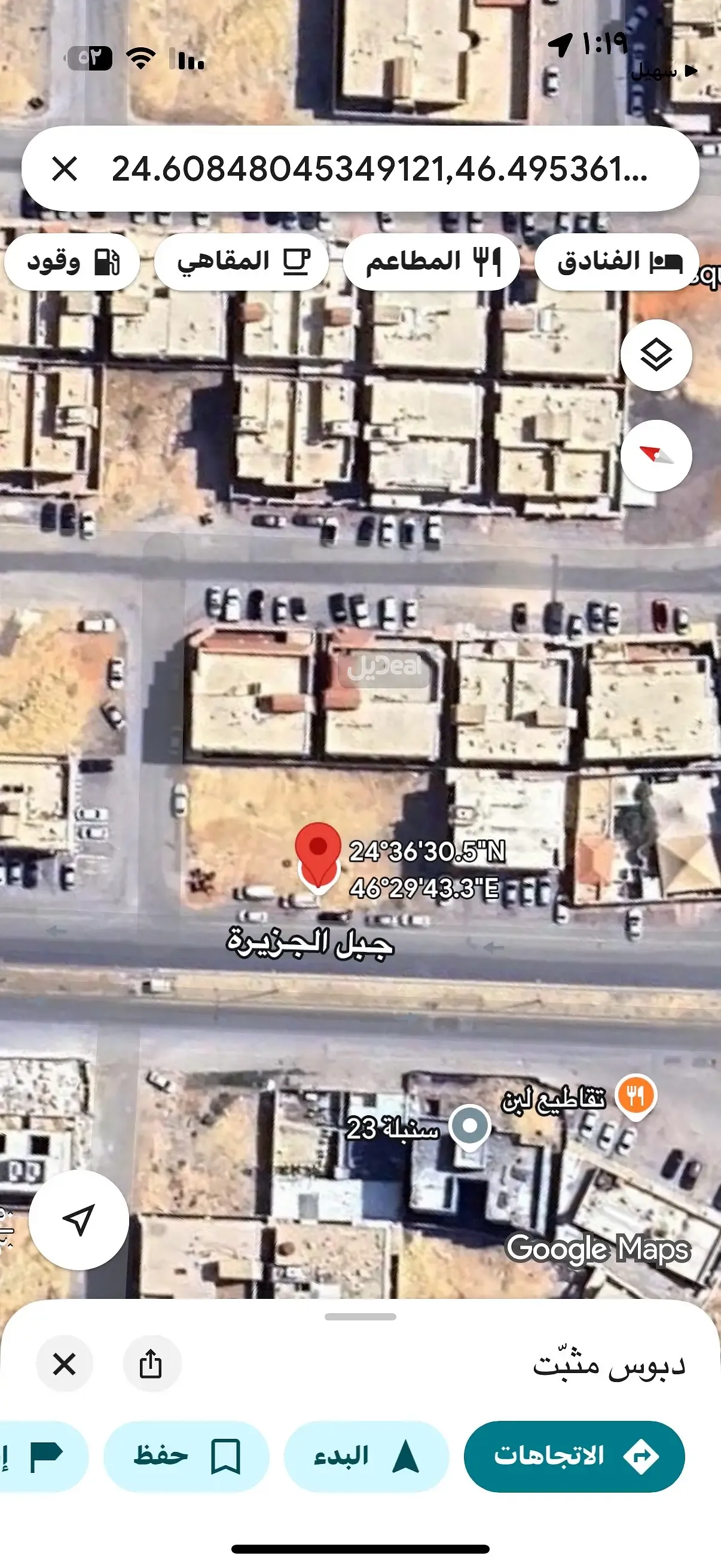Start navigation with البدء button
Viewport: 721px width, 1568px height.
pos(366,1456)
